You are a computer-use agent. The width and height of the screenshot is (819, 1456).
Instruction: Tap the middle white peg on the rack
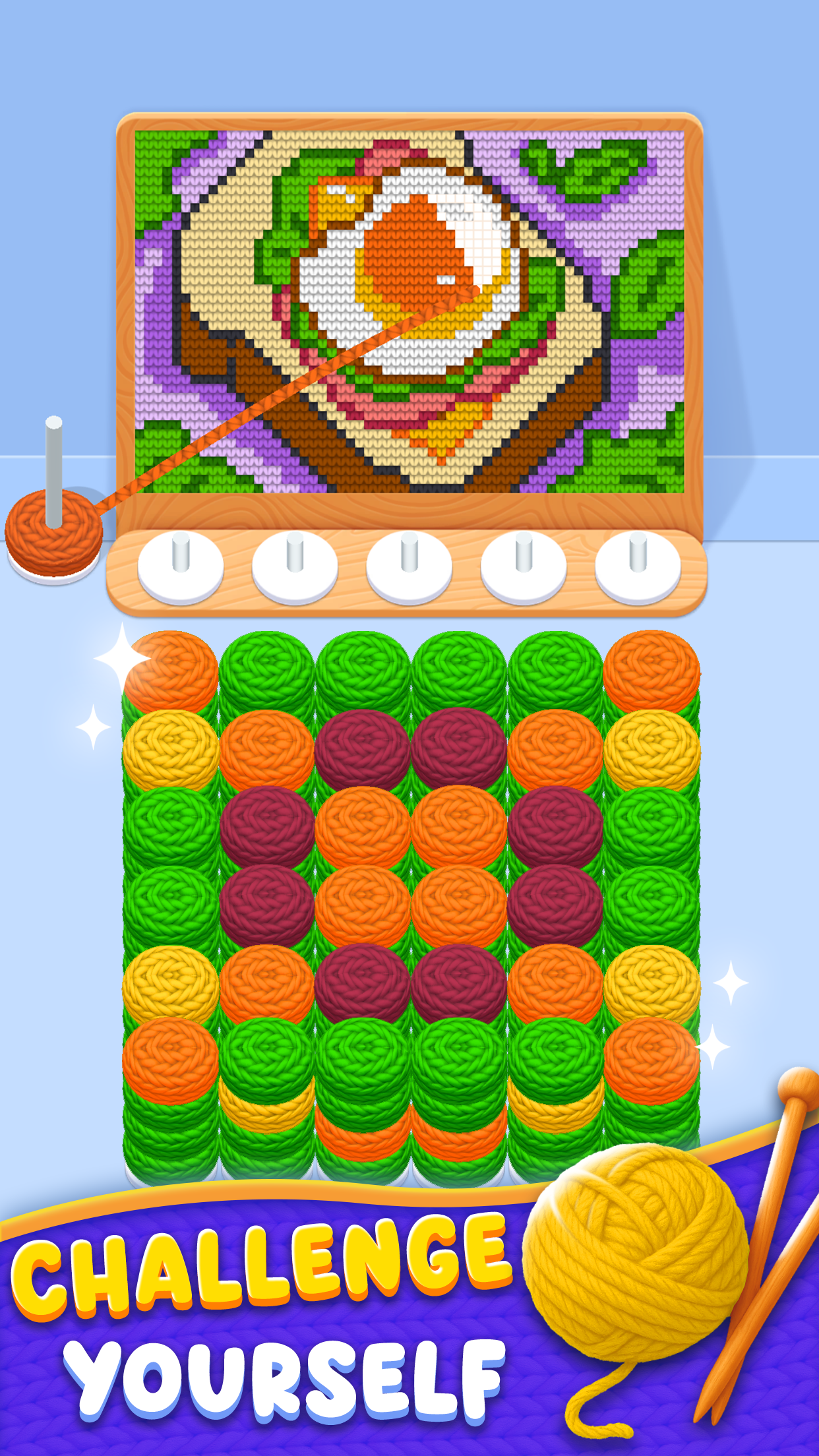409,567
